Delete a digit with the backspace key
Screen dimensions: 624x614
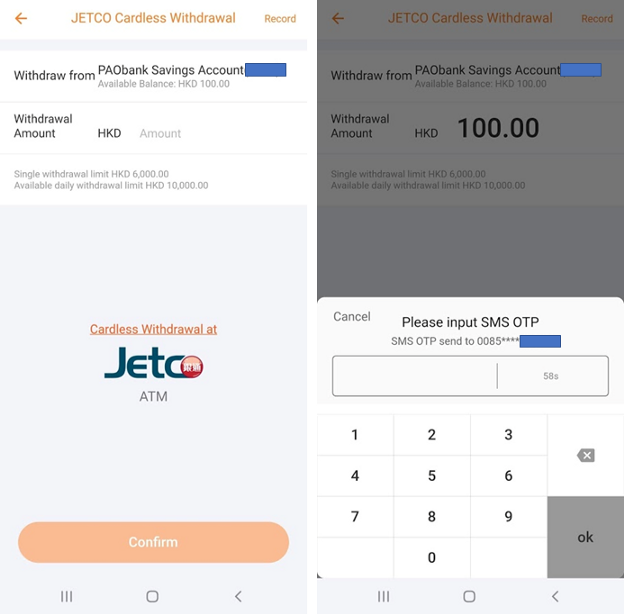[585, 455]
